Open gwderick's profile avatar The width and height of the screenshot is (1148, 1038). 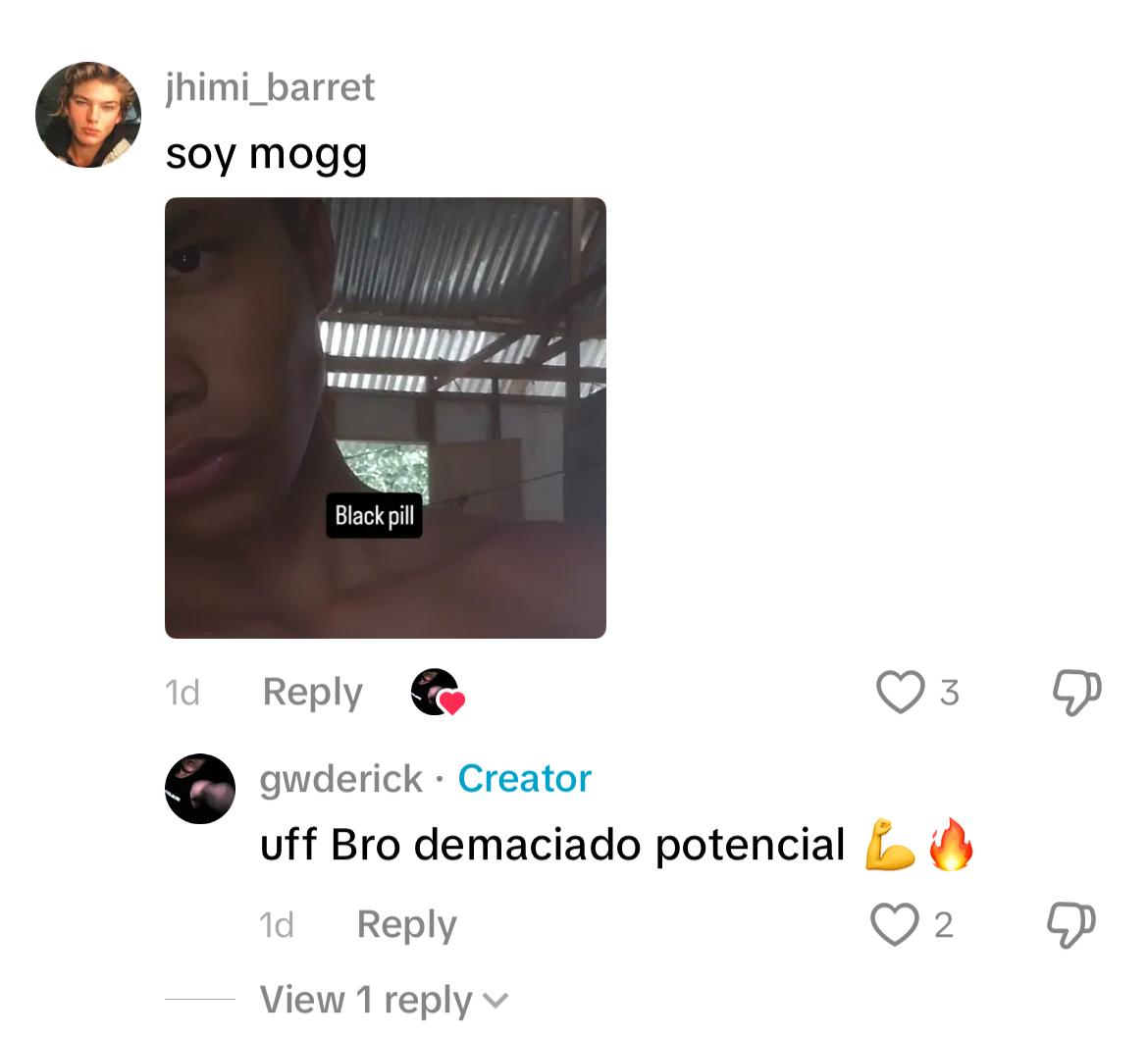[200, 789]
